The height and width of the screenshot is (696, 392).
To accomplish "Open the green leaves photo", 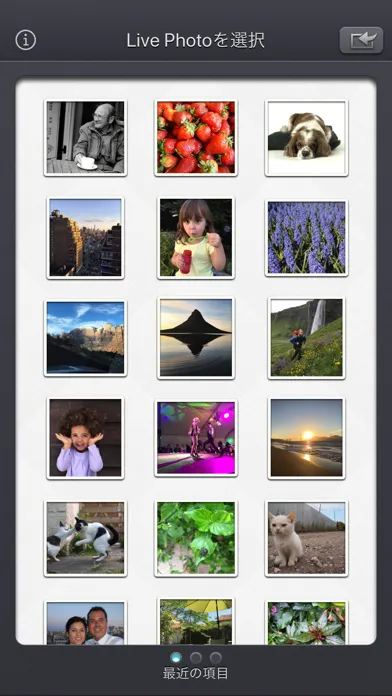I will click(x=196, y=538).
